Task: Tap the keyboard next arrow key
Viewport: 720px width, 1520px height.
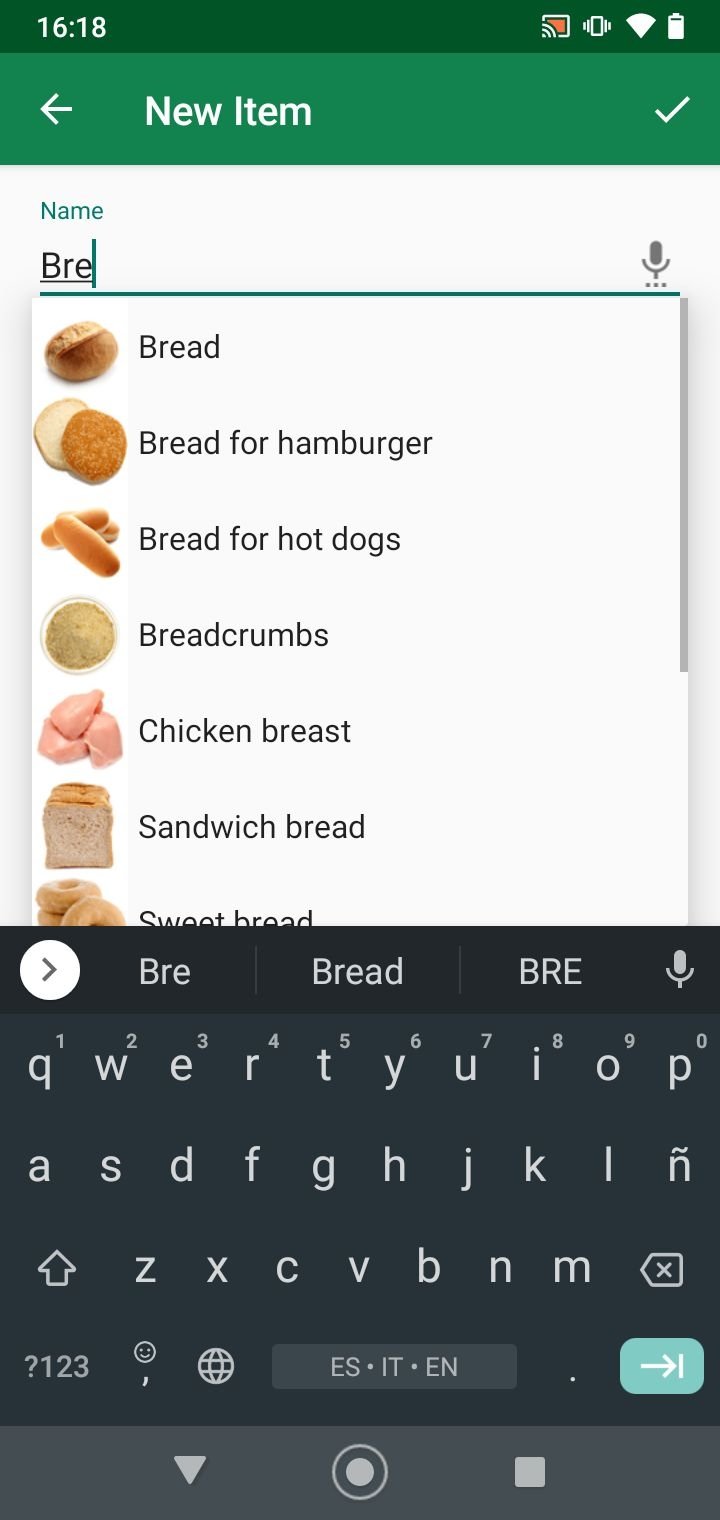Action: click(x=661, y=1366)
